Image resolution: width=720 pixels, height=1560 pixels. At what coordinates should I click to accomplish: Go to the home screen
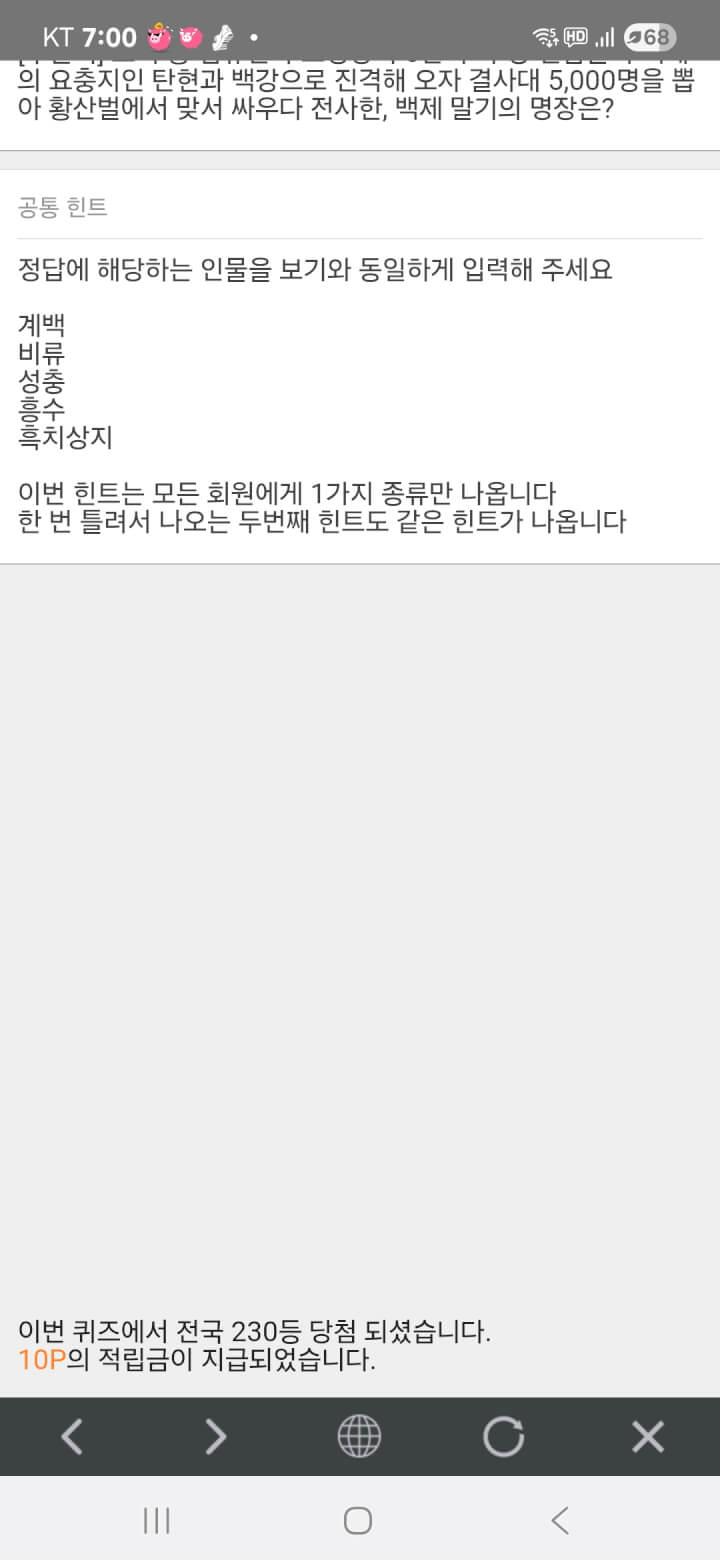pyautogui.click(x=358, y=1520)
